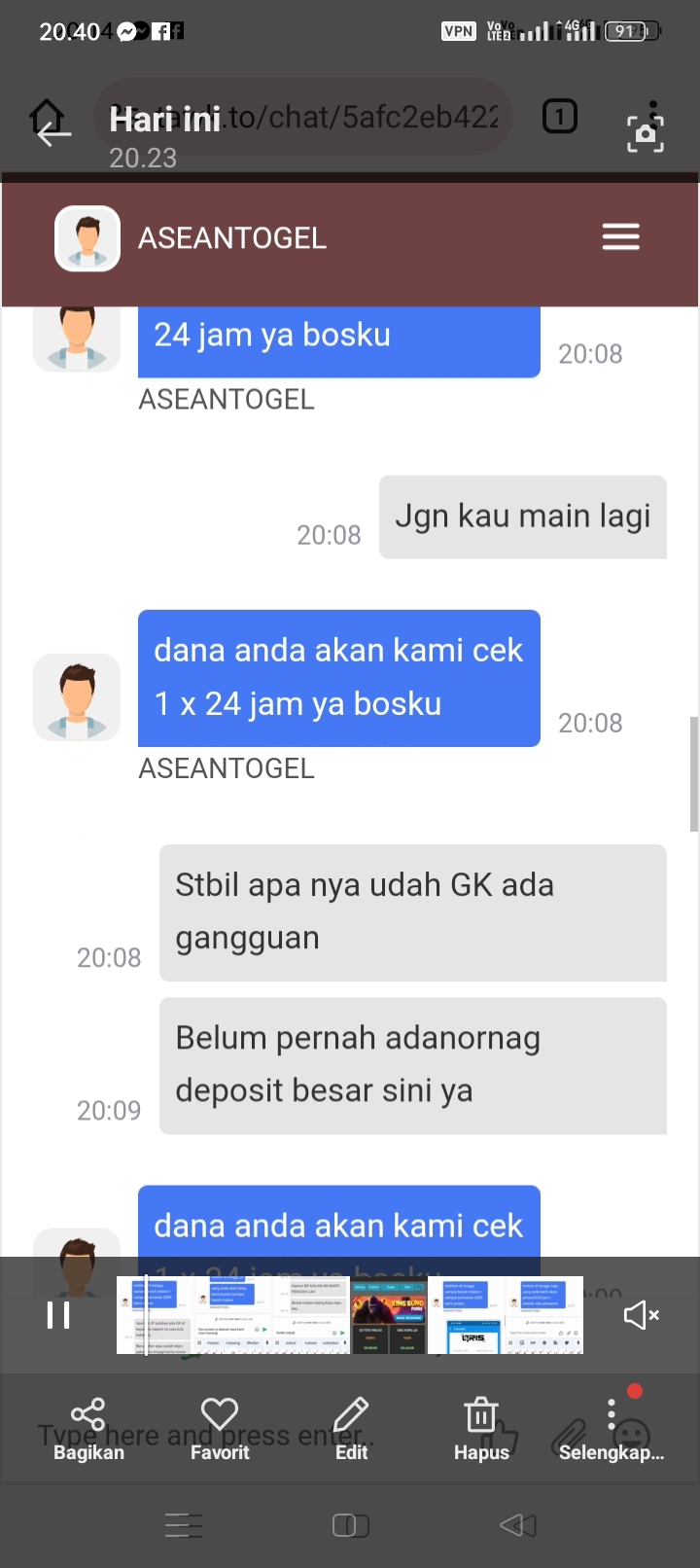Open the Google Lens scan icon
The width and height of the screenshot is (700, 1568).
(x=646, y=132)
